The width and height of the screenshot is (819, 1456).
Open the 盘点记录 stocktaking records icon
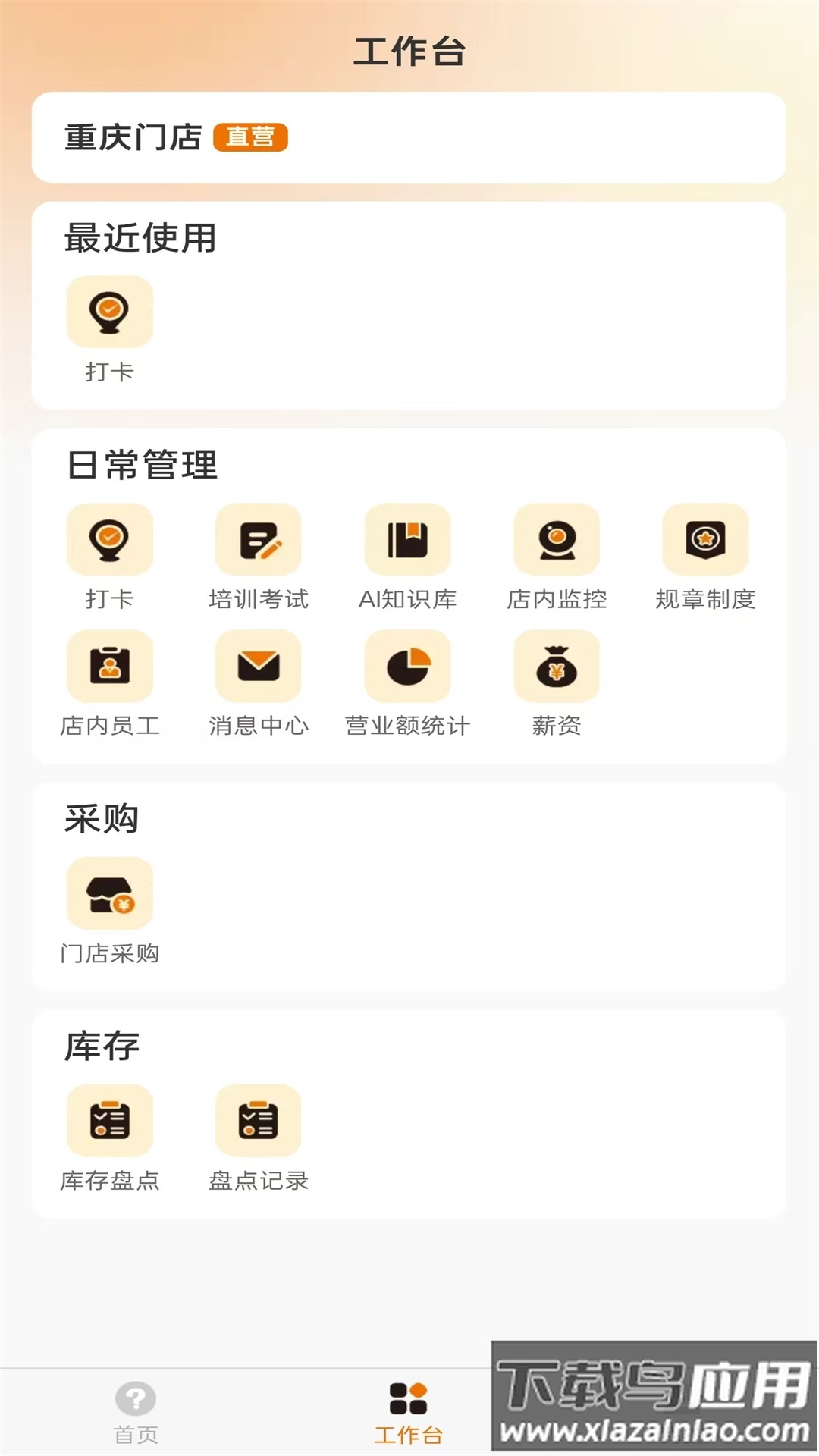[259, 1119]
